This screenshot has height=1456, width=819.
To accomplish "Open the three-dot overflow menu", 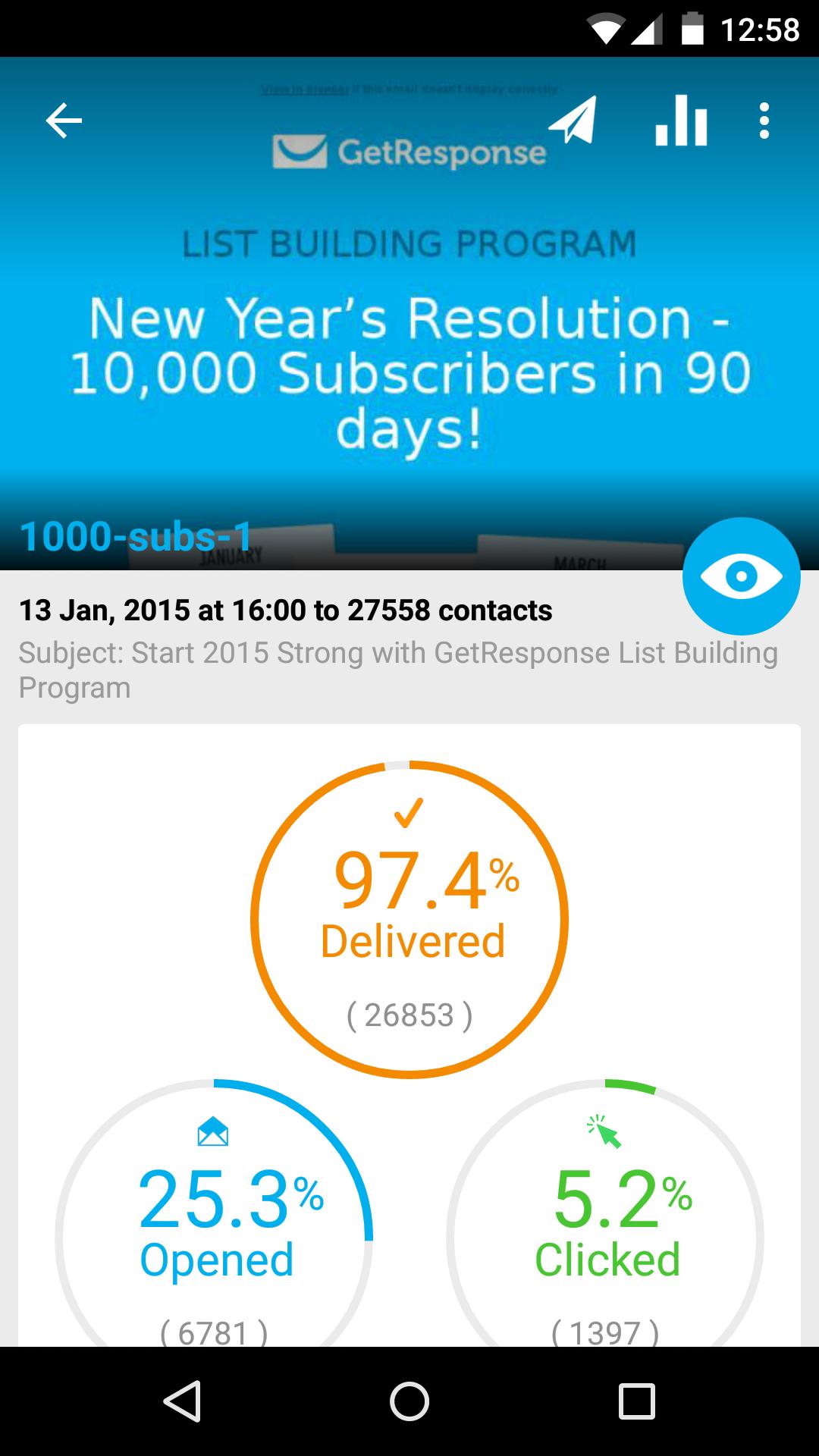I will point(764,121).
